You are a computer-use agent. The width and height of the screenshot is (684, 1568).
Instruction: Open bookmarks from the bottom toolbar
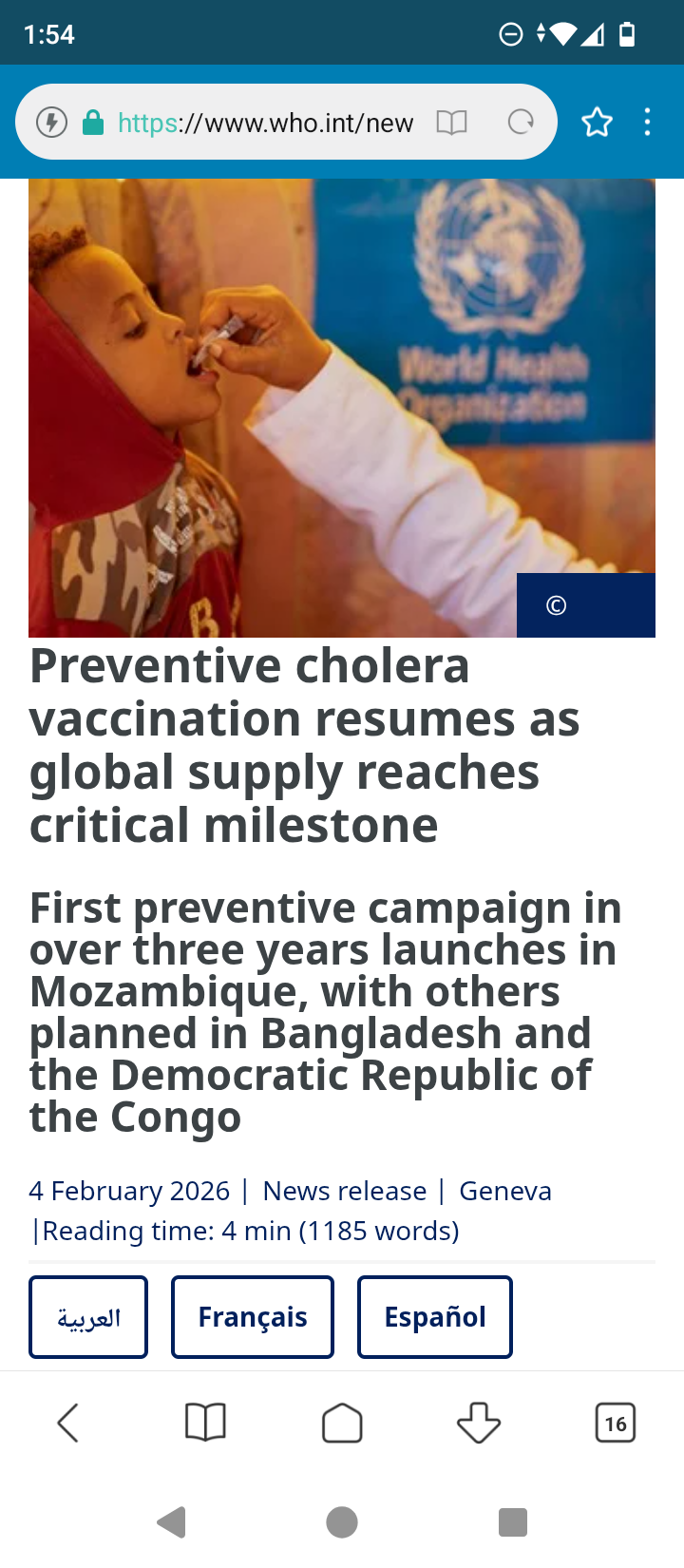205,1423
